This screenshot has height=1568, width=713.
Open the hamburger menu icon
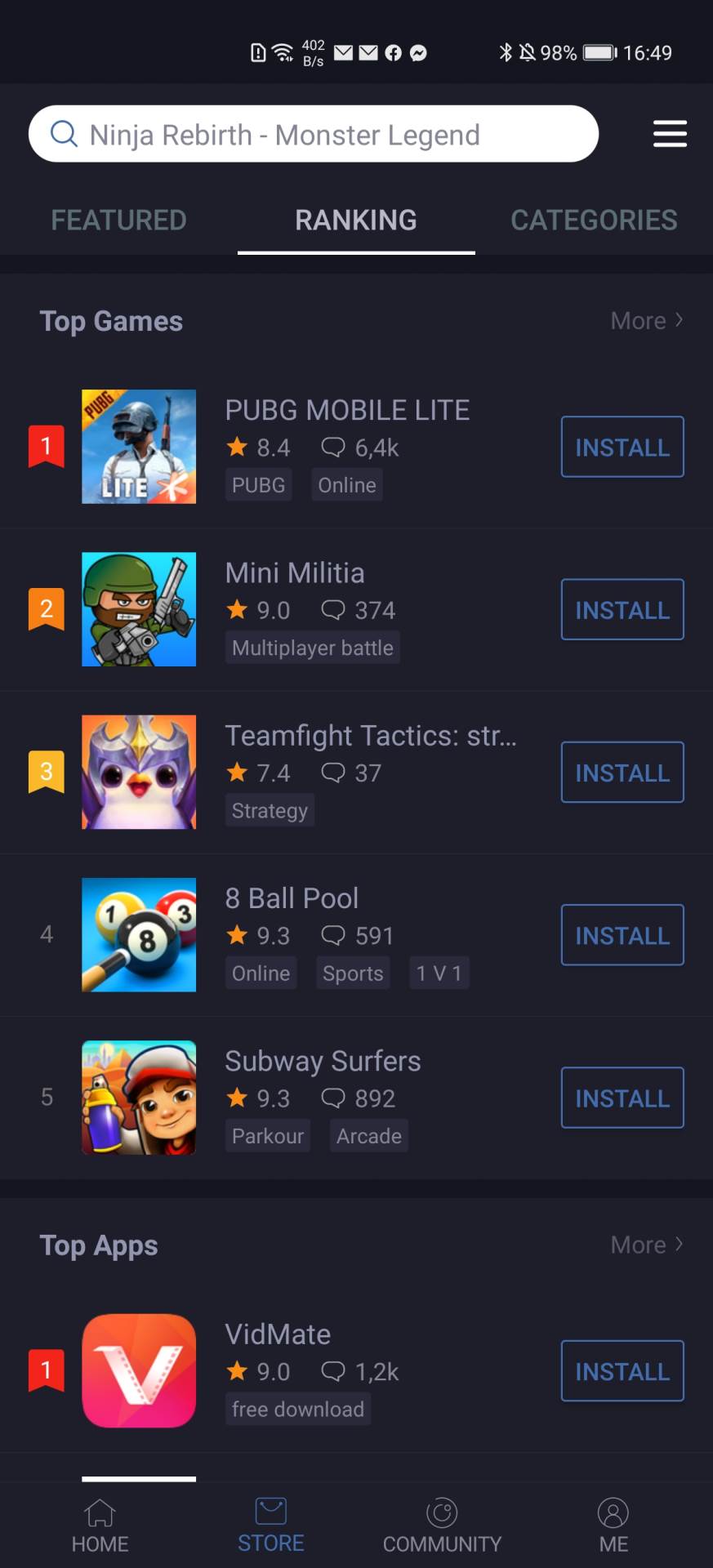(x=670, y=133)
